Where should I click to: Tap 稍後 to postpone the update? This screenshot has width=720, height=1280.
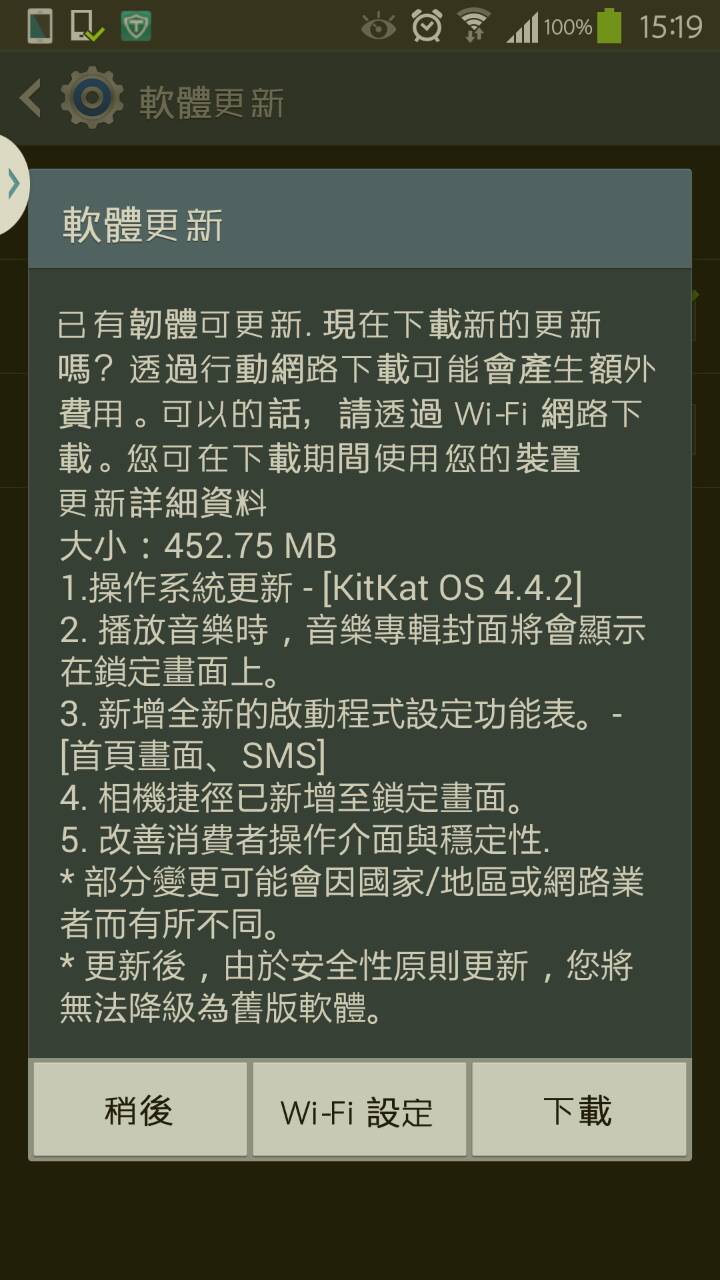(x=139, y=1110)
